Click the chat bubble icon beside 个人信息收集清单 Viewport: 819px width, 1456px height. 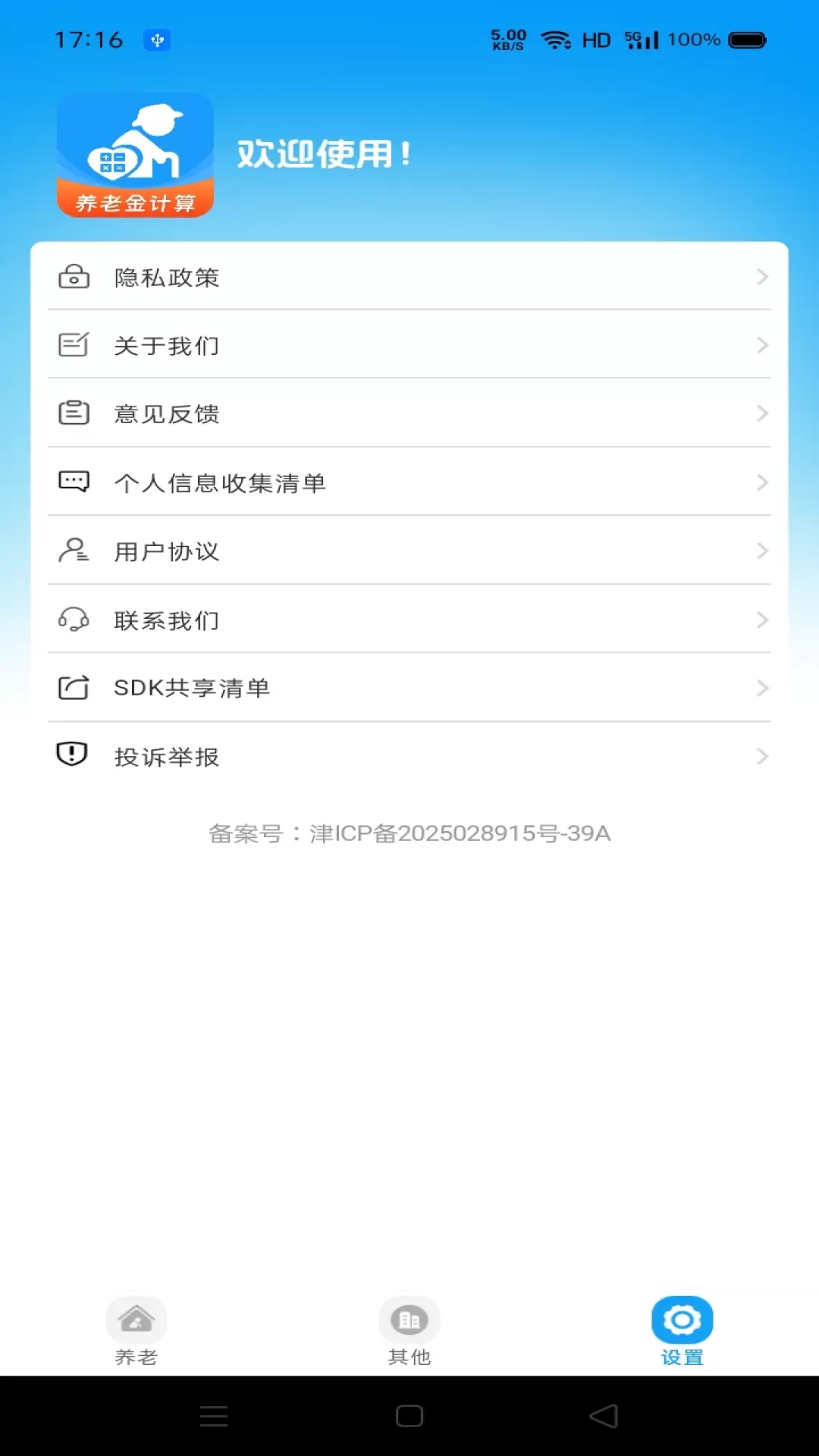(x=72, y=482)
